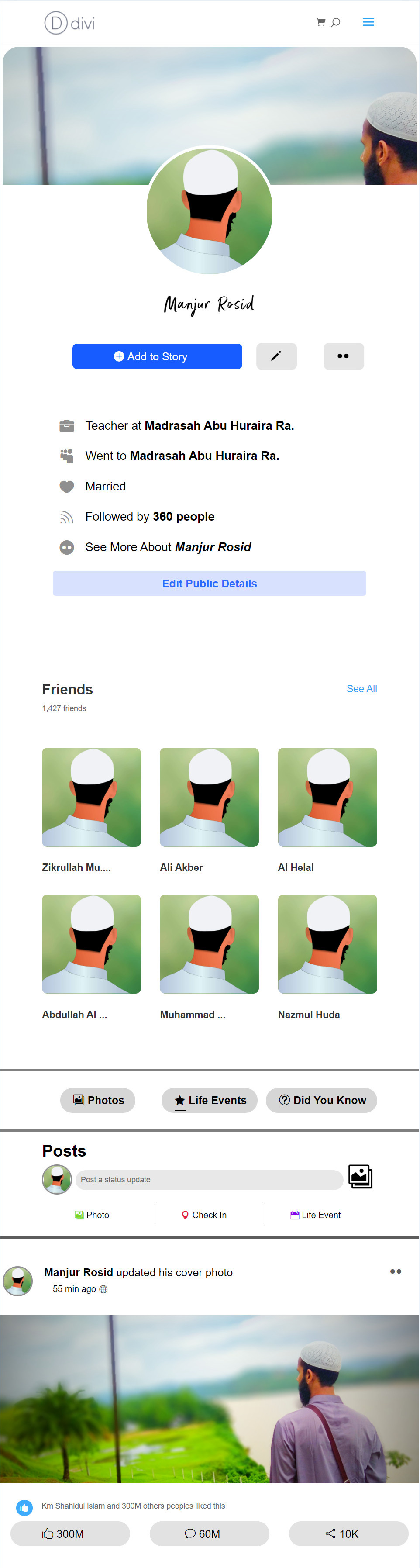Tap Add to Story button

(x=157, y=357)
